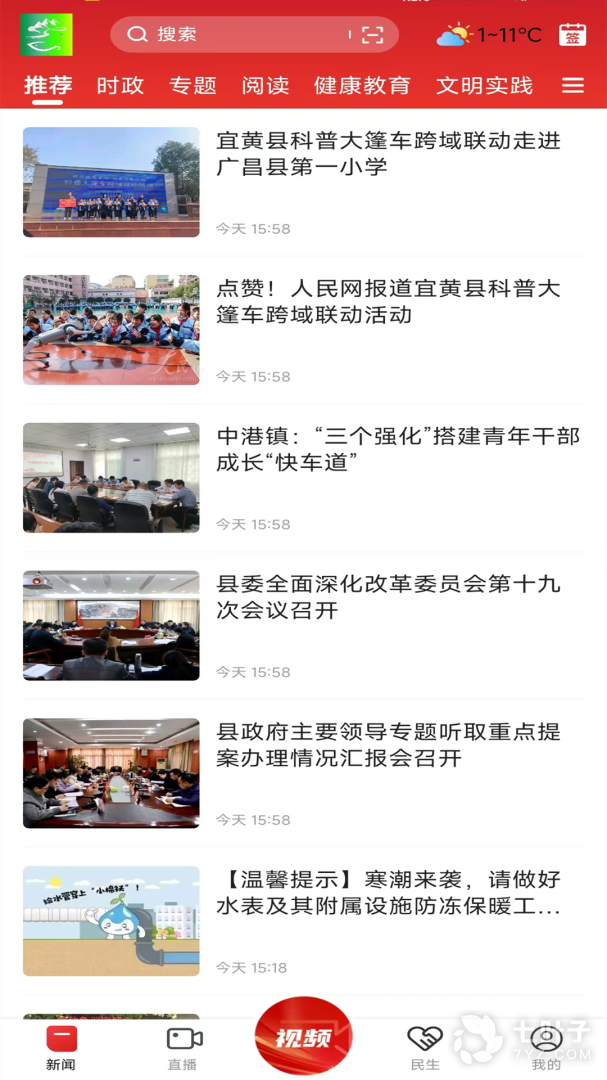Expand the channel list menu icon

573,85
